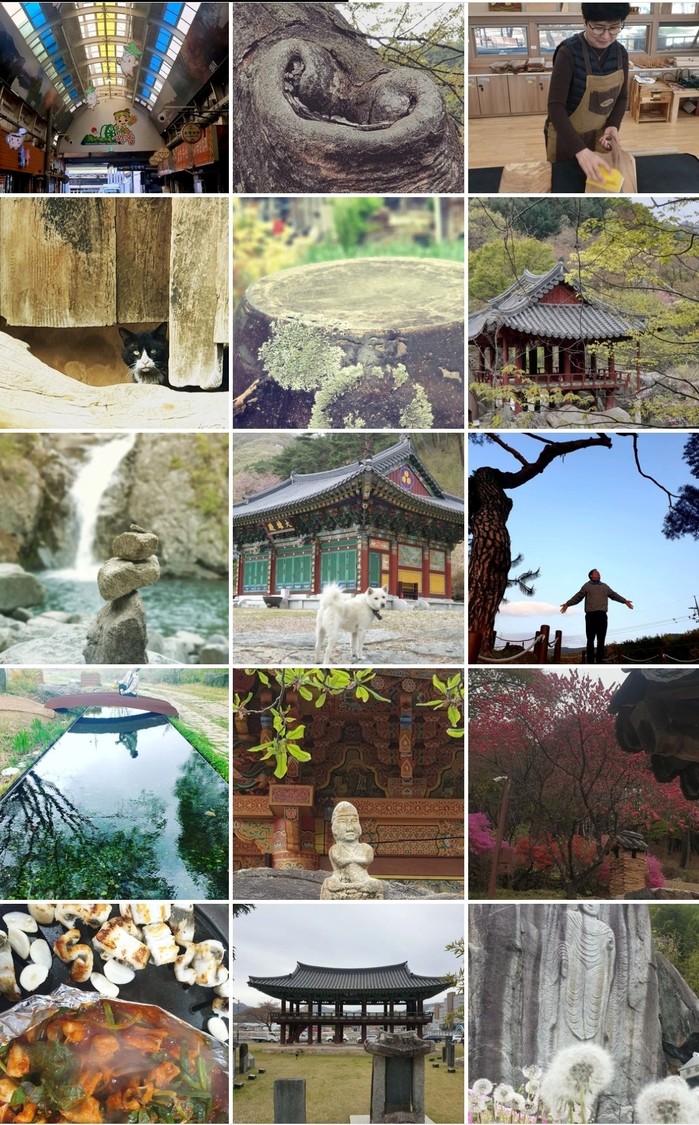Viewport: 699px width, 1125px height.
Task: View the red pavilion among trees photo
Action: tap(583, 312)
